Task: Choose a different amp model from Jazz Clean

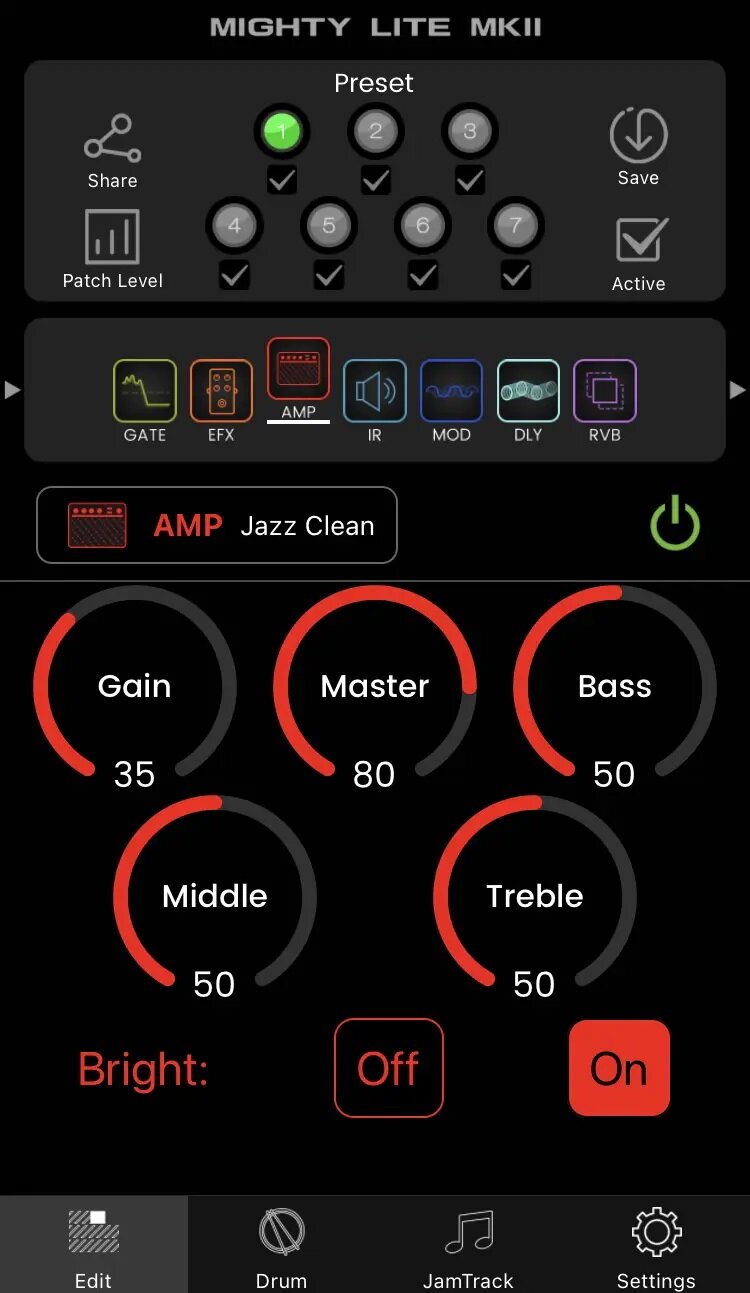Action: (x=217, y=525)
